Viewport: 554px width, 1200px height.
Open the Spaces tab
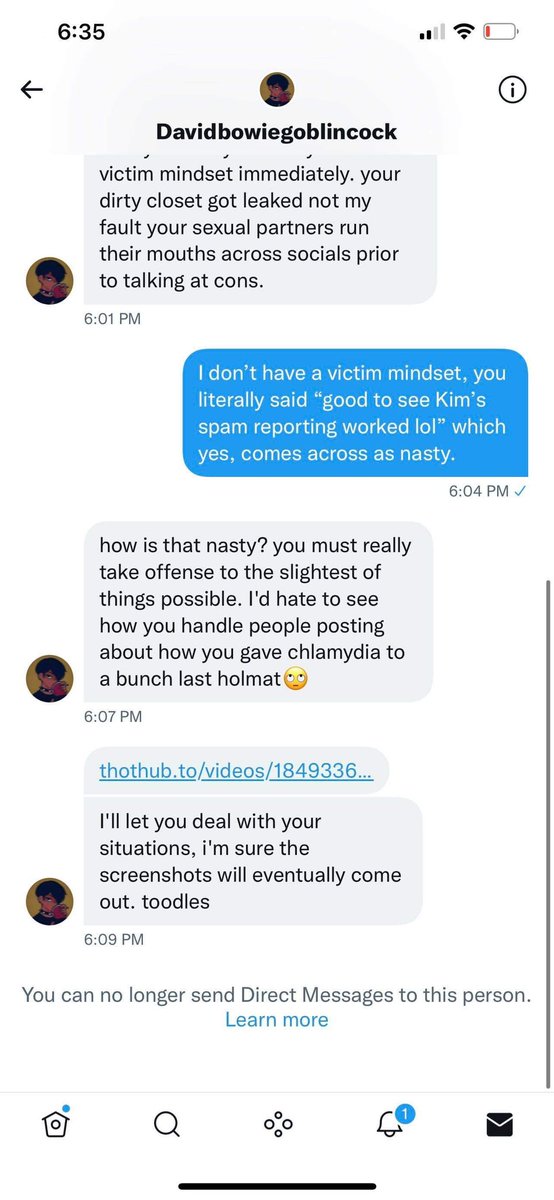[278, 1125]
